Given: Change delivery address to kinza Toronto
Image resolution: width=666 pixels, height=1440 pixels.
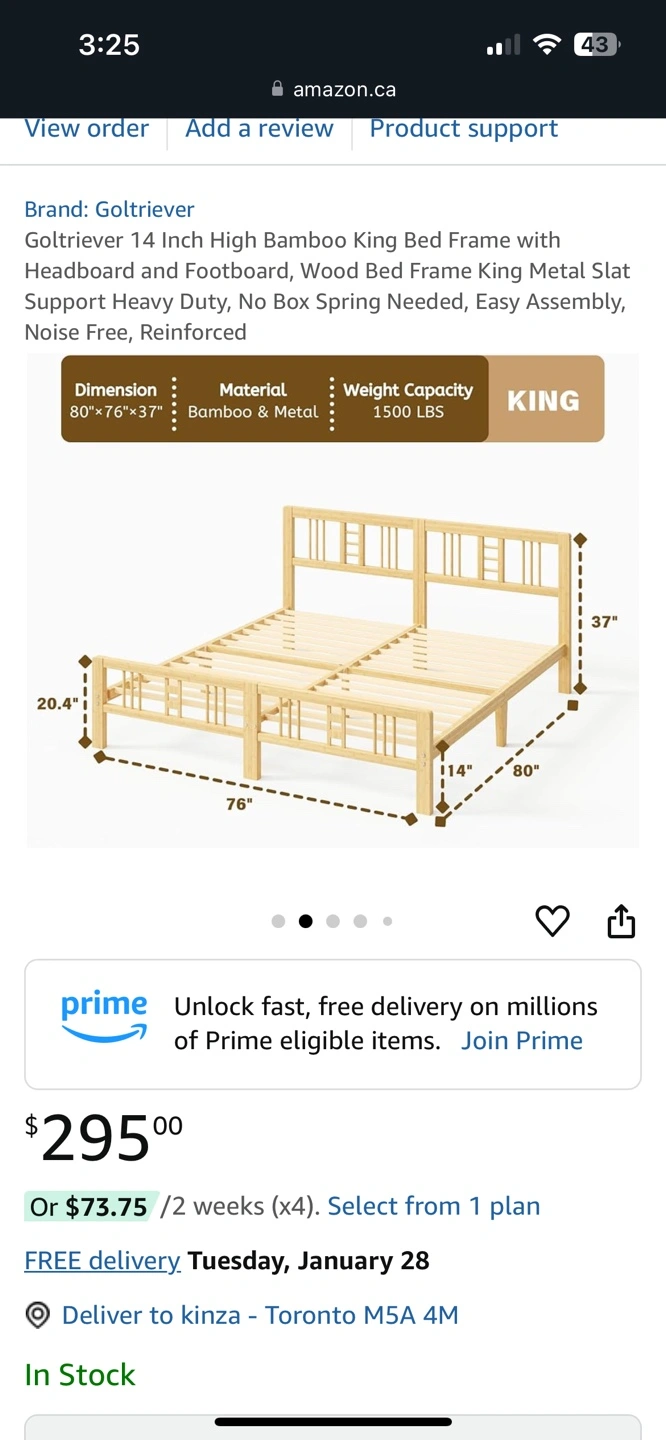Looking at the screenshot, I should tap(259, 1314).
